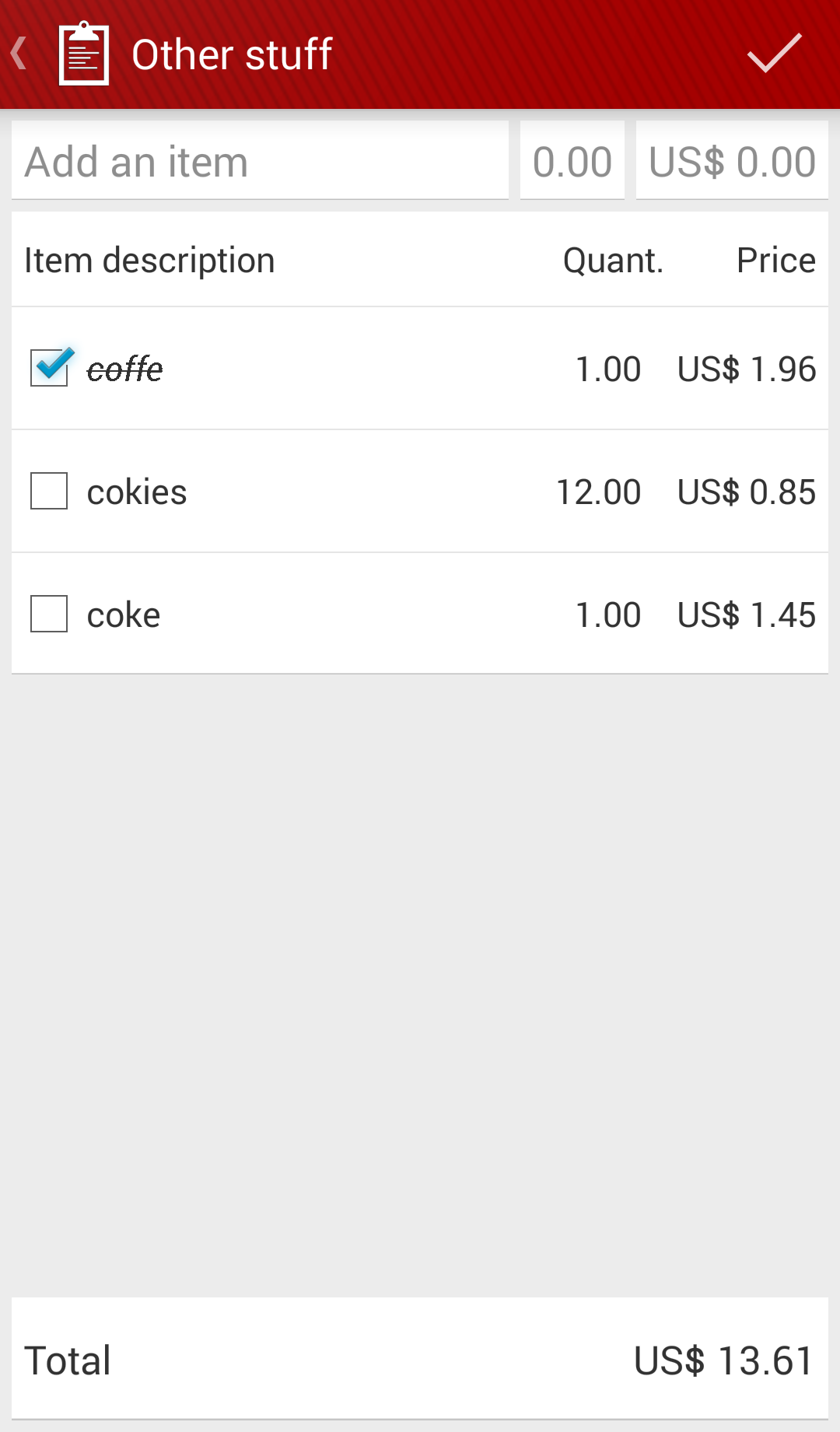Open the cokies row for editing

point(350,492)
